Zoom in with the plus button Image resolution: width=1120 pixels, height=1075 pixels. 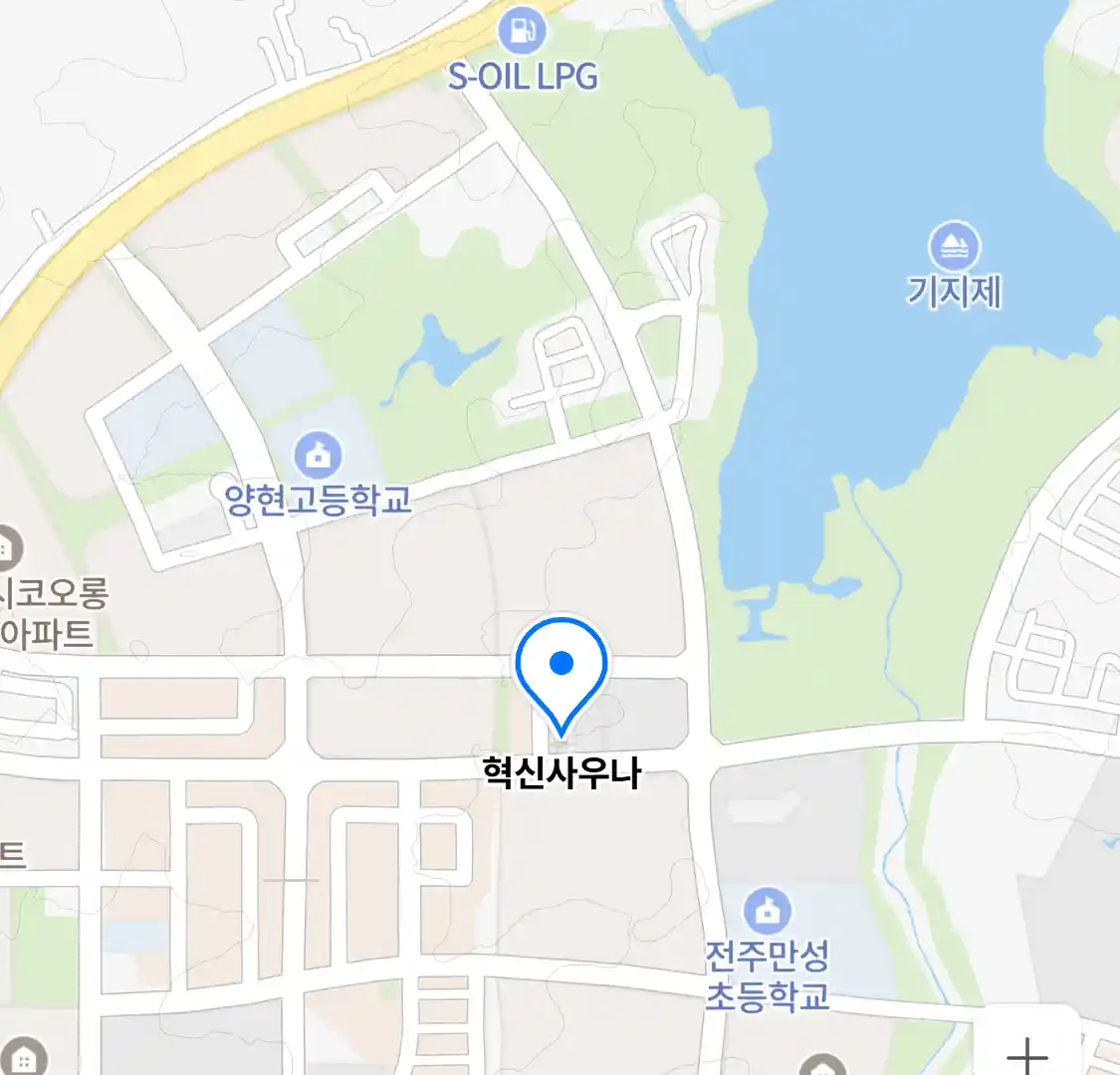tap(1028, 1050)
